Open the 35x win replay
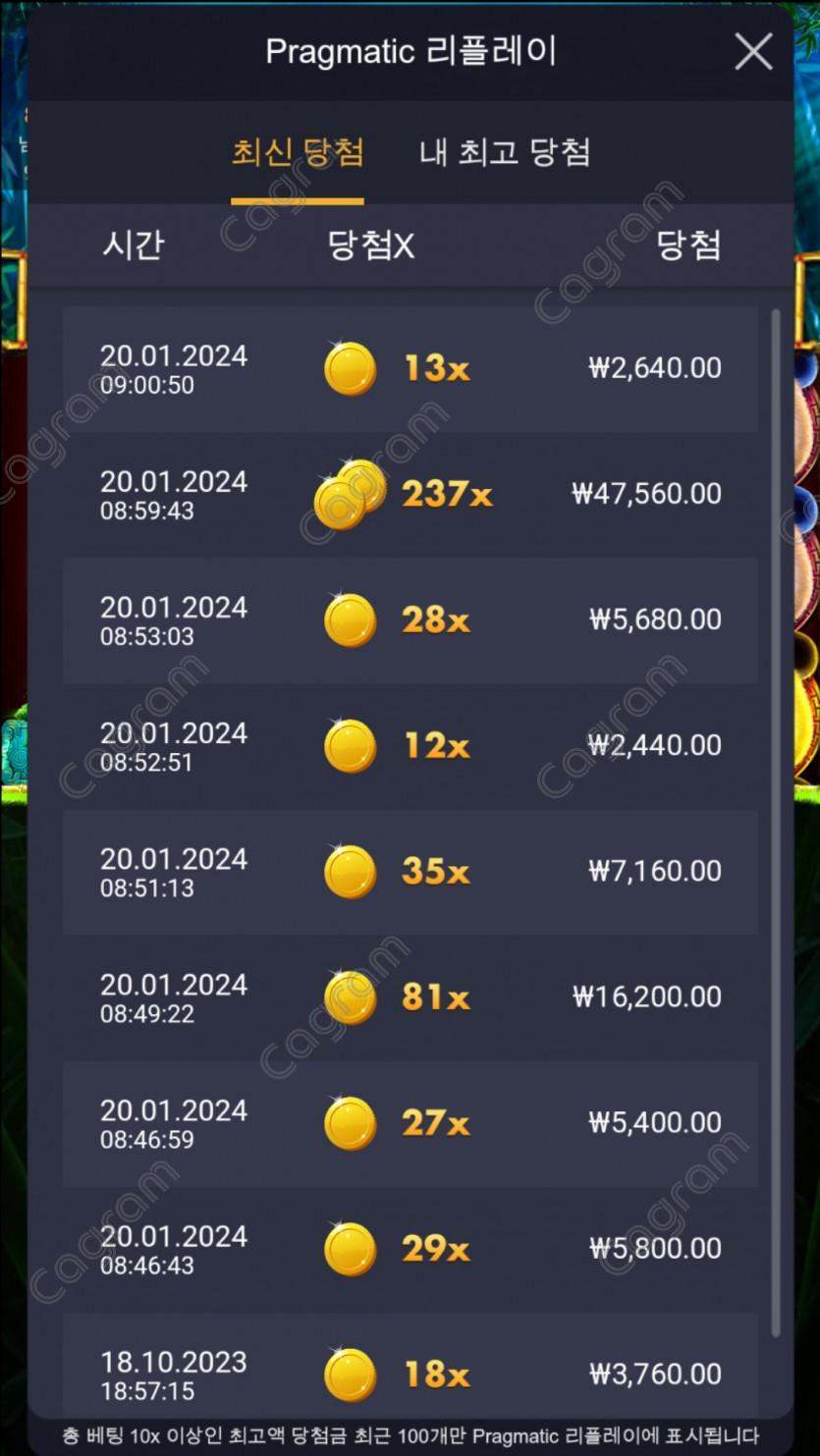This screenshot has height=1456, width=820. click(x=410, y=871)
